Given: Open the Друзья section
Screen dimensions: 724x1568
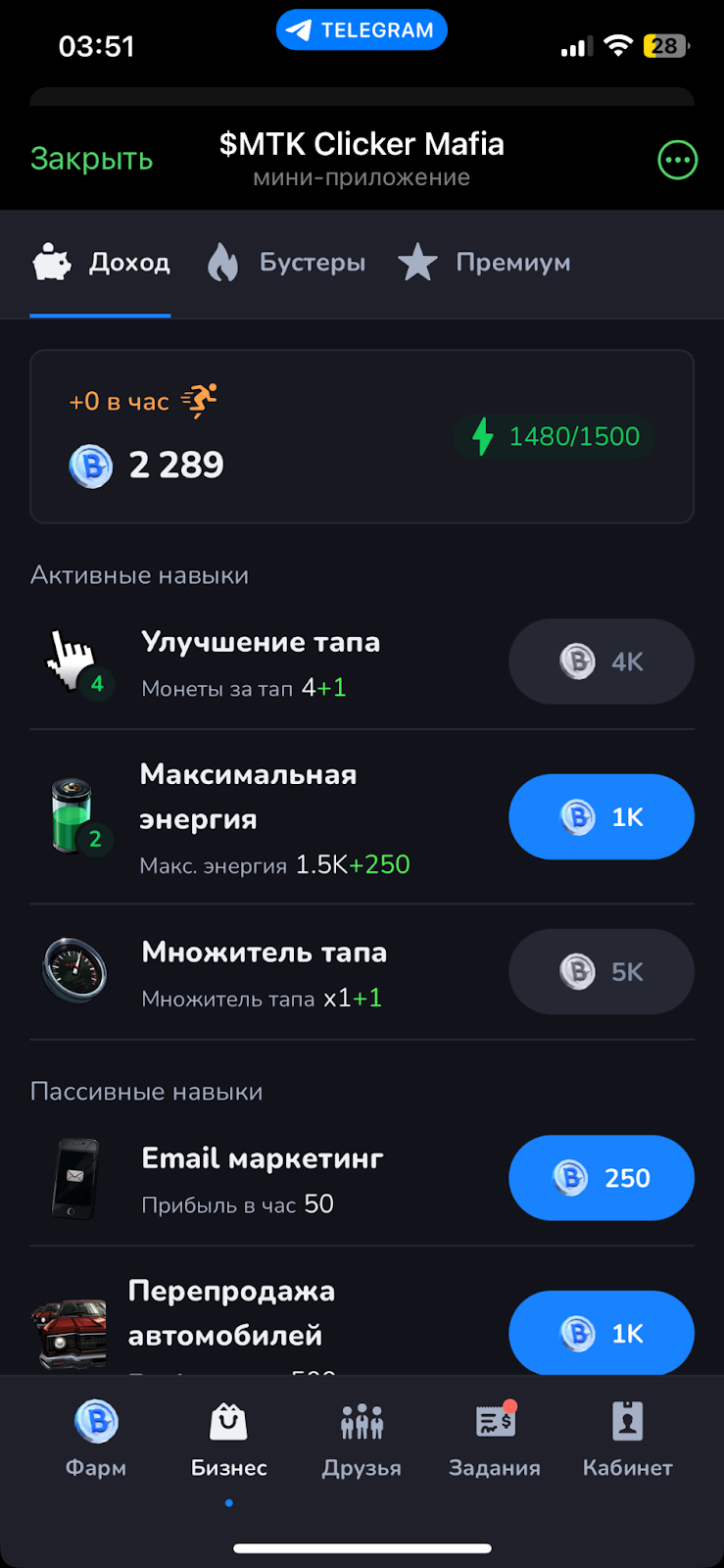Looking at the screenshot, I should (362, 1439).
